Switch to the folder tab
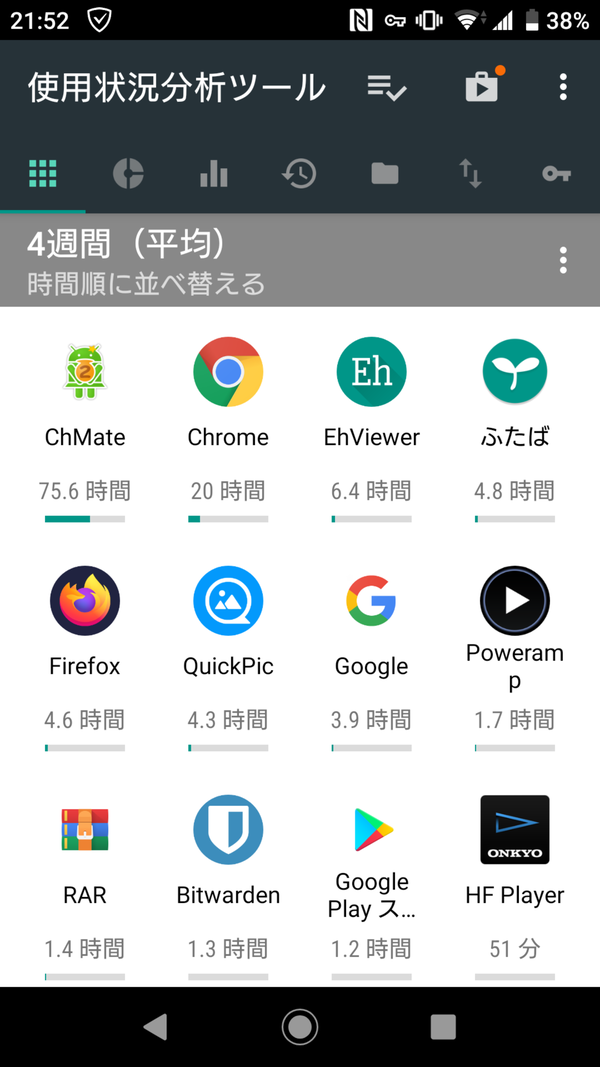The width and height of the screenshot is (600, 1067). (385, 174)
